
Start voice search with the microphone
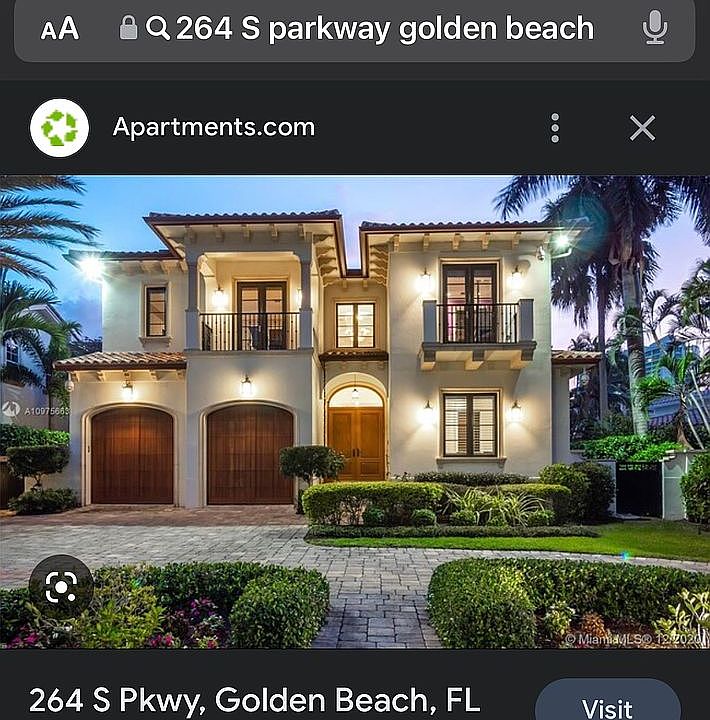pos(655,28)
